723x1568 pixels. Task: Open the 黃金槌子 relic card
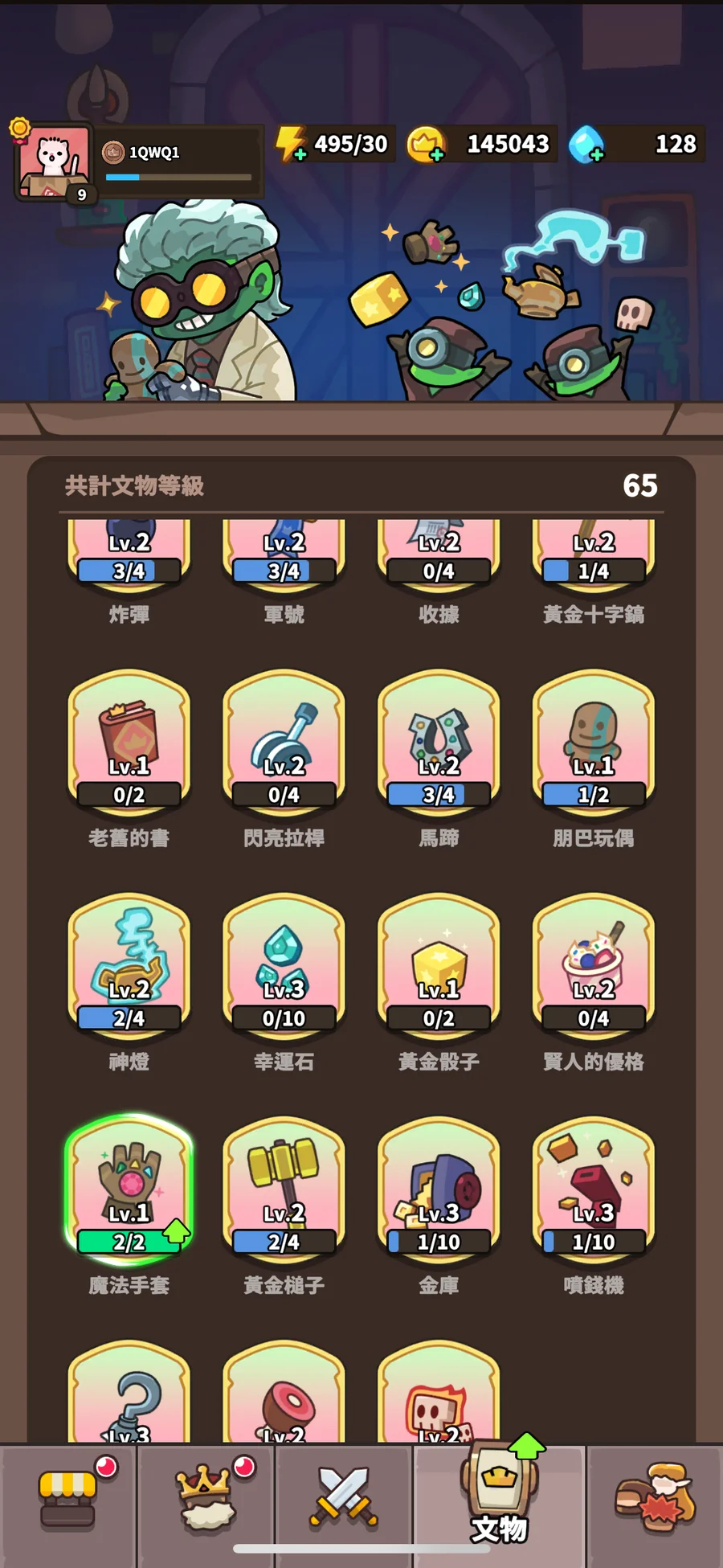(x=284, y=1190)
